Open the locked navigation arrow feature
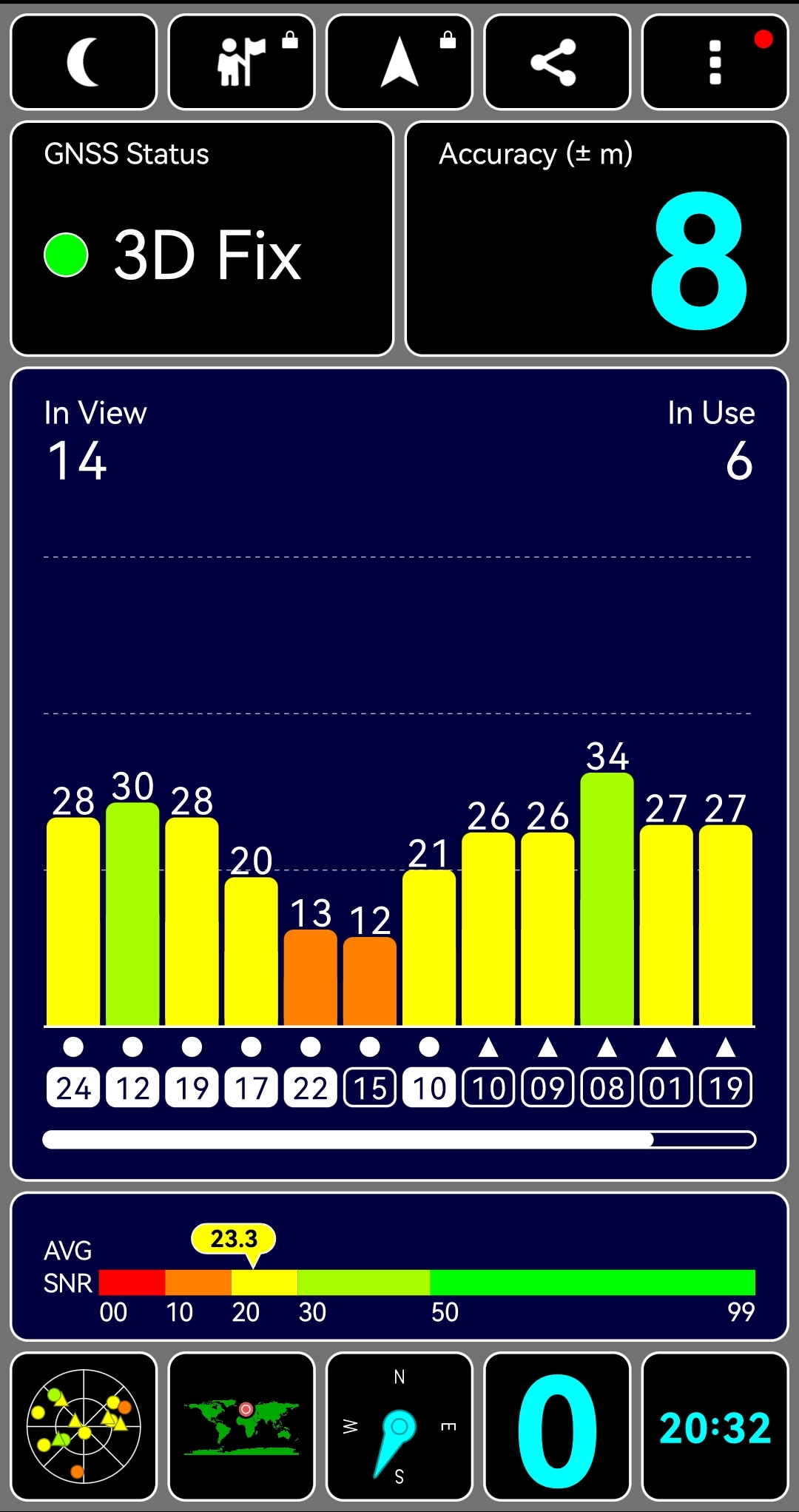The width and height of the screenshot is (799, 1512). pyautogui.click(x=399, y=62)
